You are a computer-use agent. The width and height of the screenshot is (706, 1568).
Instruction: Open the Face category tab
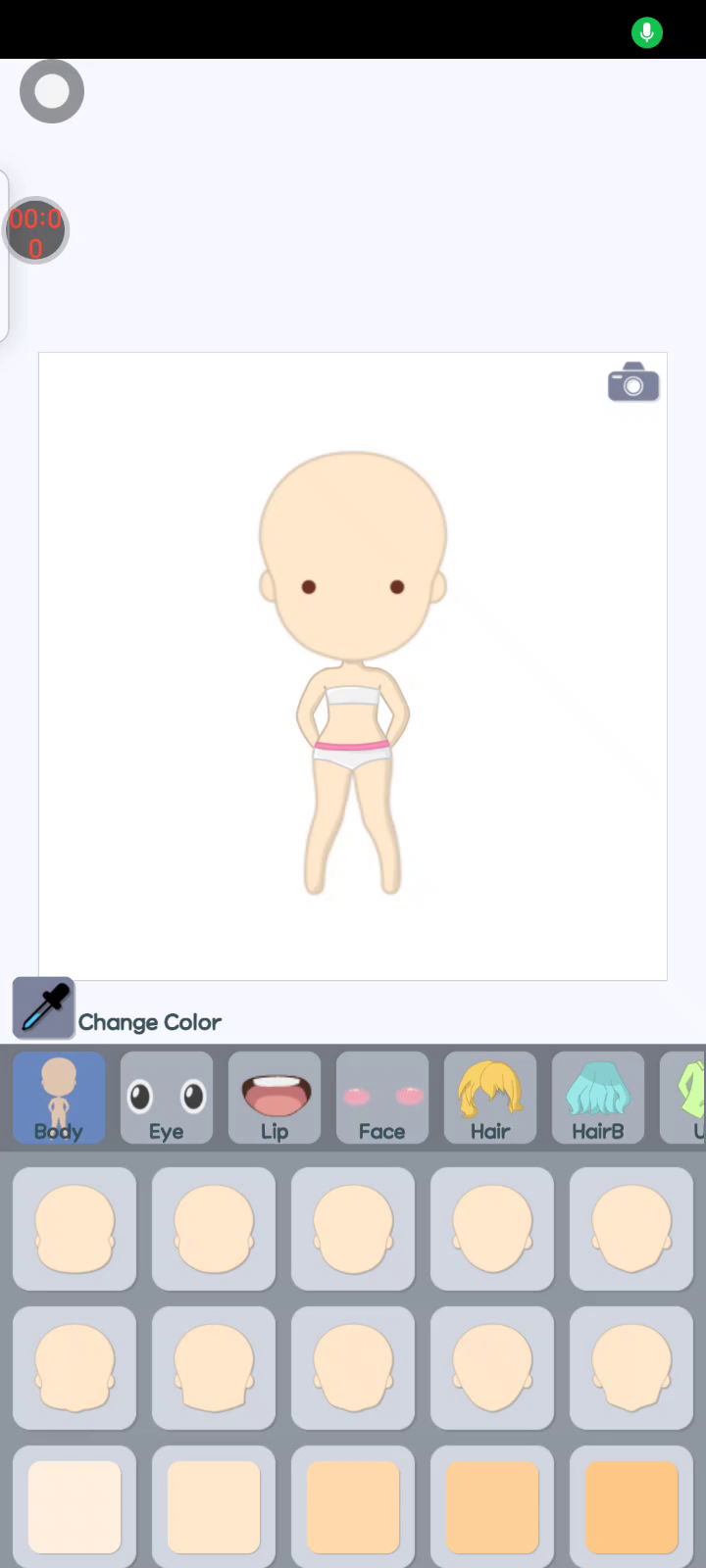(x=382, y=1098)
